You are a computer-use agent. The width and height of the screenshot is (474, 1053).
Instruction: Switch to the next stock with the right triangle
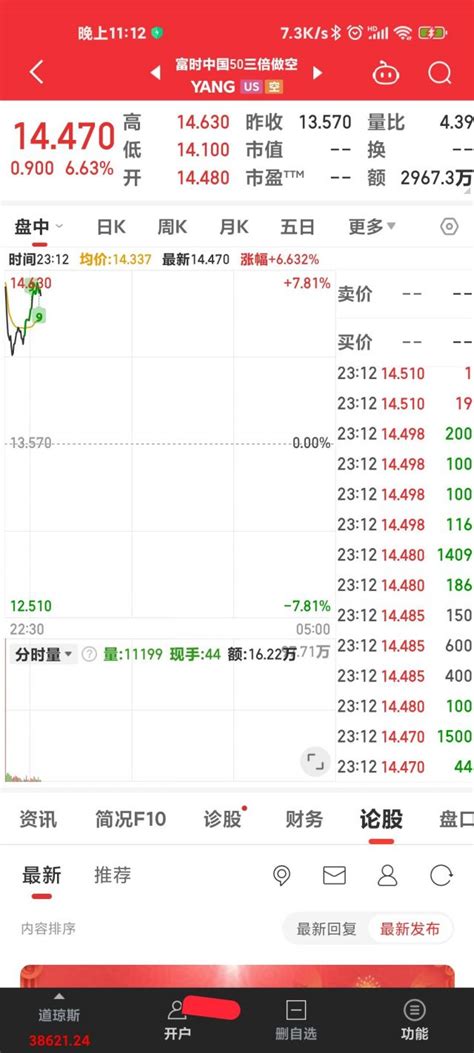coord(318,73)
